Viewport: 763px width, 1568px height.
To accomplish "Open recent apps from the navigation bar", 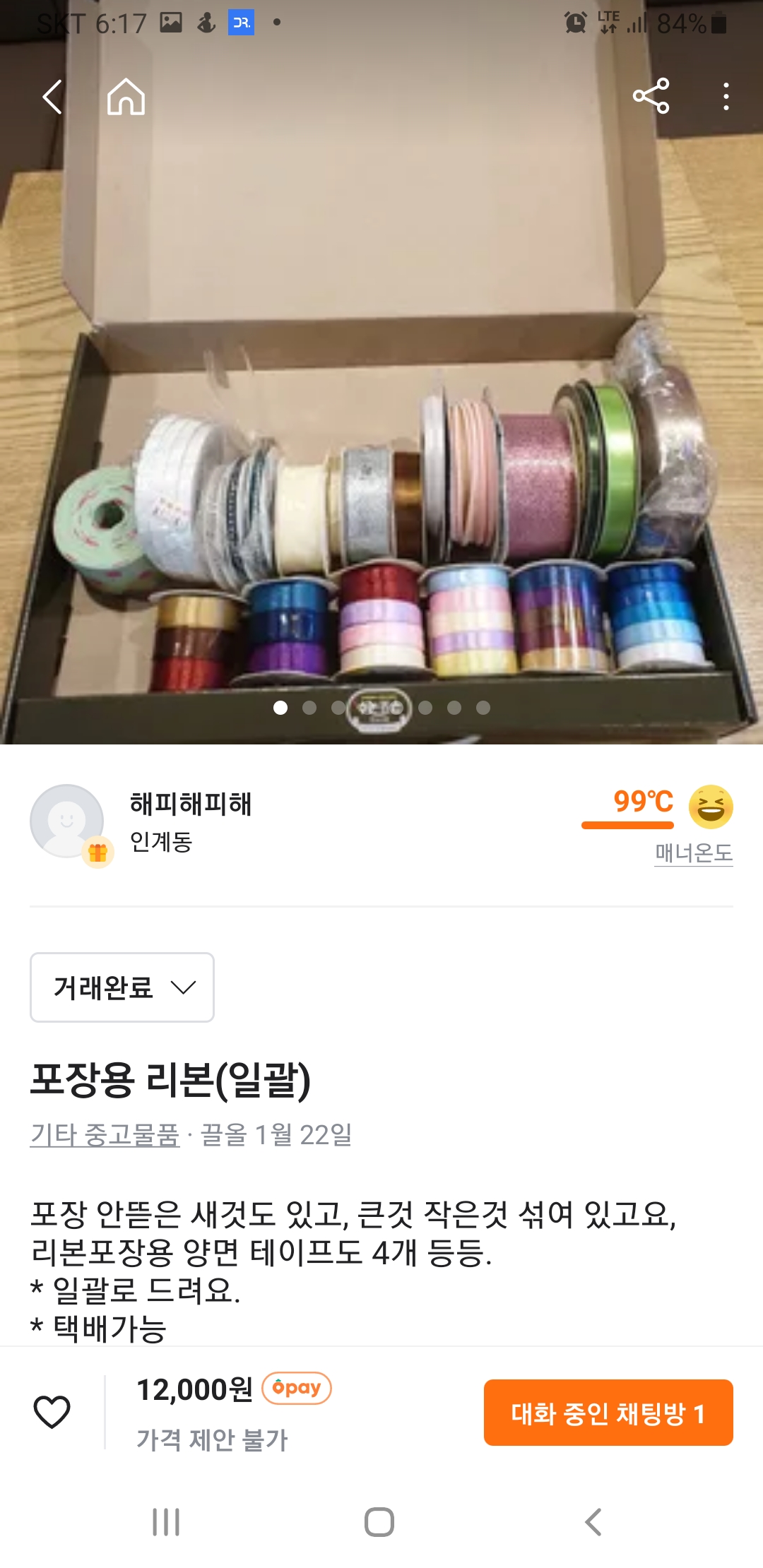I will point(166,1522).
